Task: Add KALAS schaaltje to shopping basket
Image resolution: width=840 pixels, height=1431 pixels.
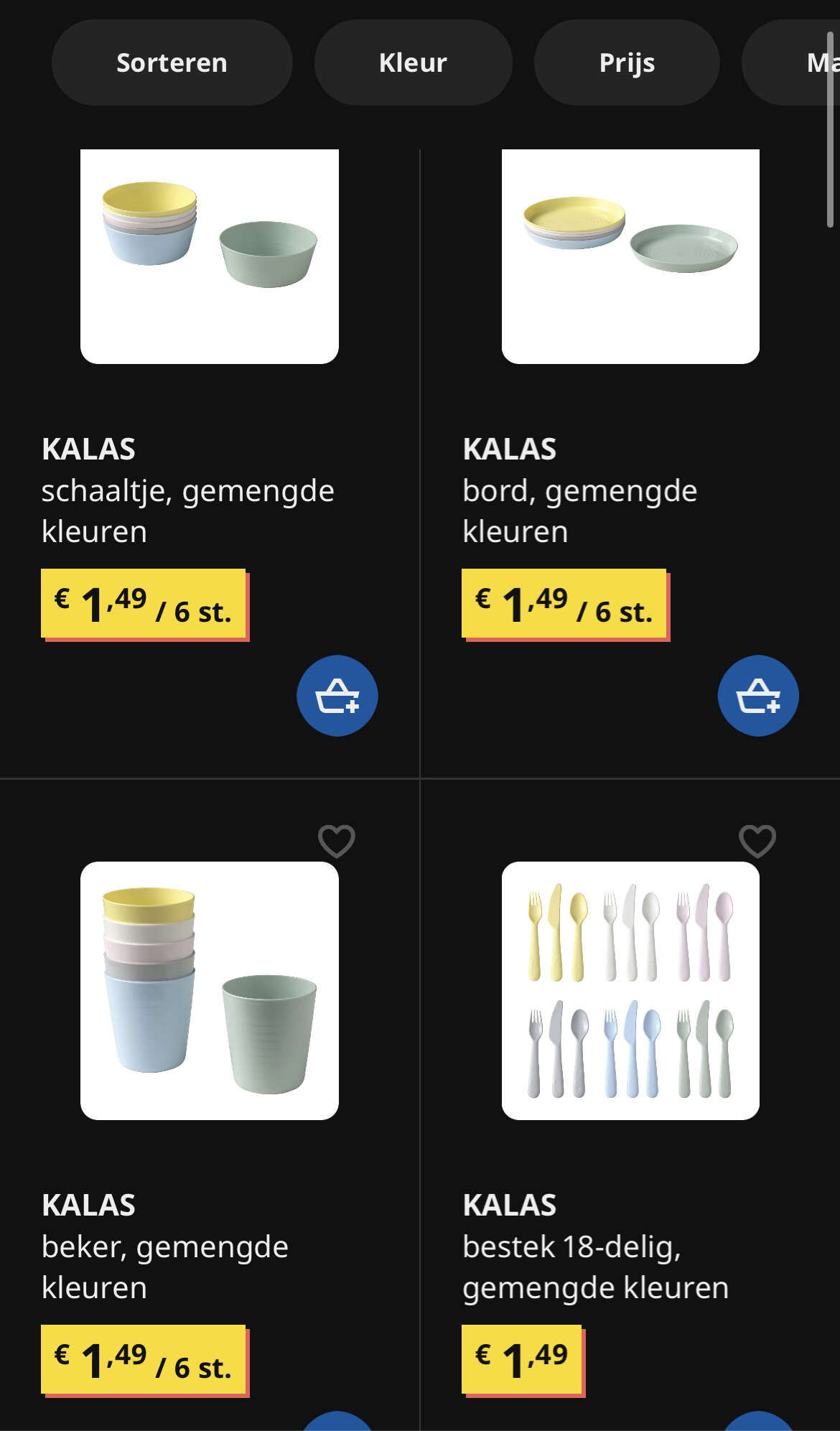Action: pyautogui.click(x=337, y=695)
